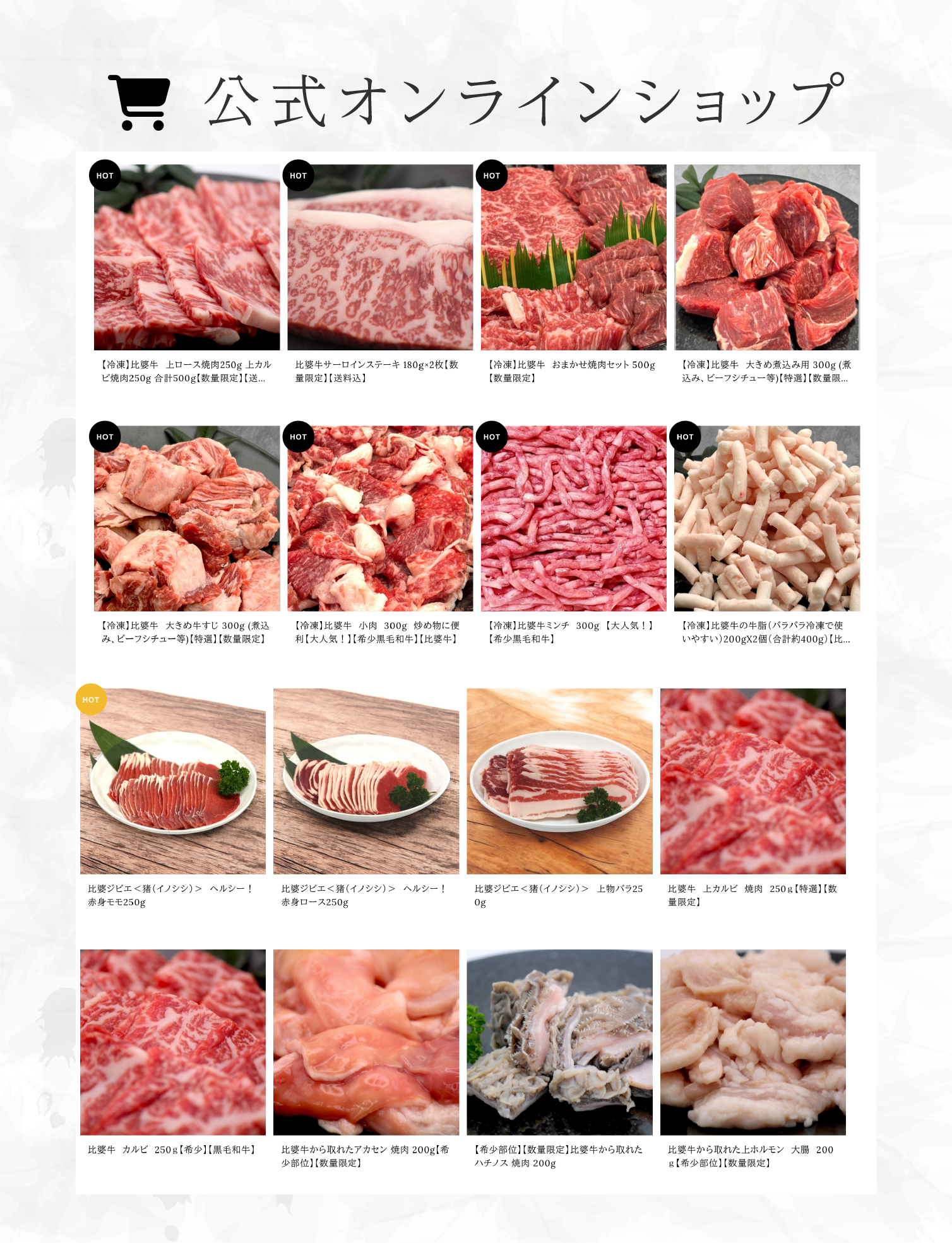The height and width of the screenshot is (1243, 952).
Task: Select 上ホルモン 大腸 200g product
Action: pyautogui.click(x=753, y=1042)
